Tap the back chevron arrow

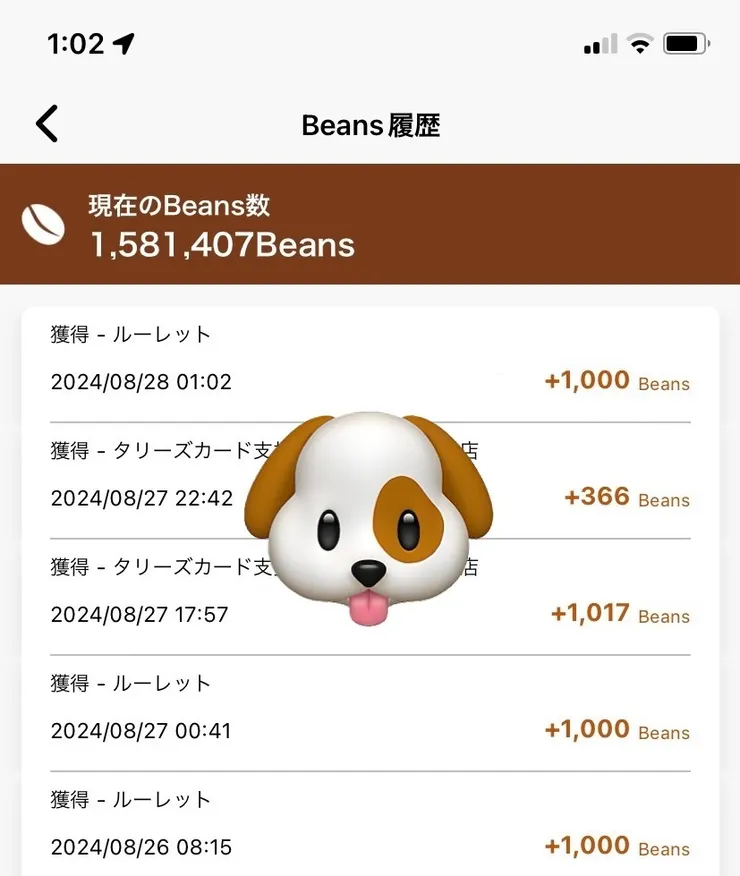point(46,122)
